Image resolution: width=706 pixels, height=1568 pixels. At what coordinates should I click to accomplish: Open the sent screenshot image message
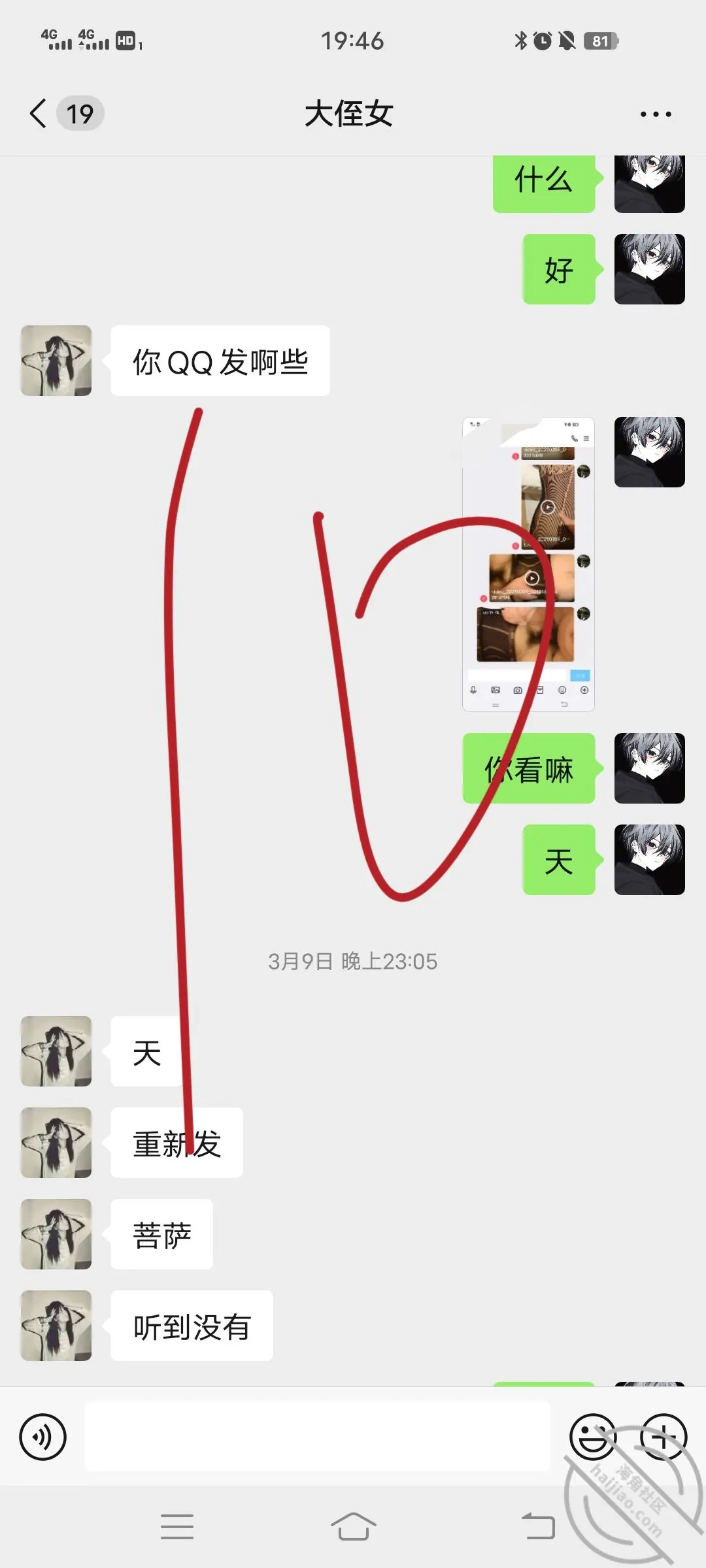pyautogui.click(x=528, y=564)
